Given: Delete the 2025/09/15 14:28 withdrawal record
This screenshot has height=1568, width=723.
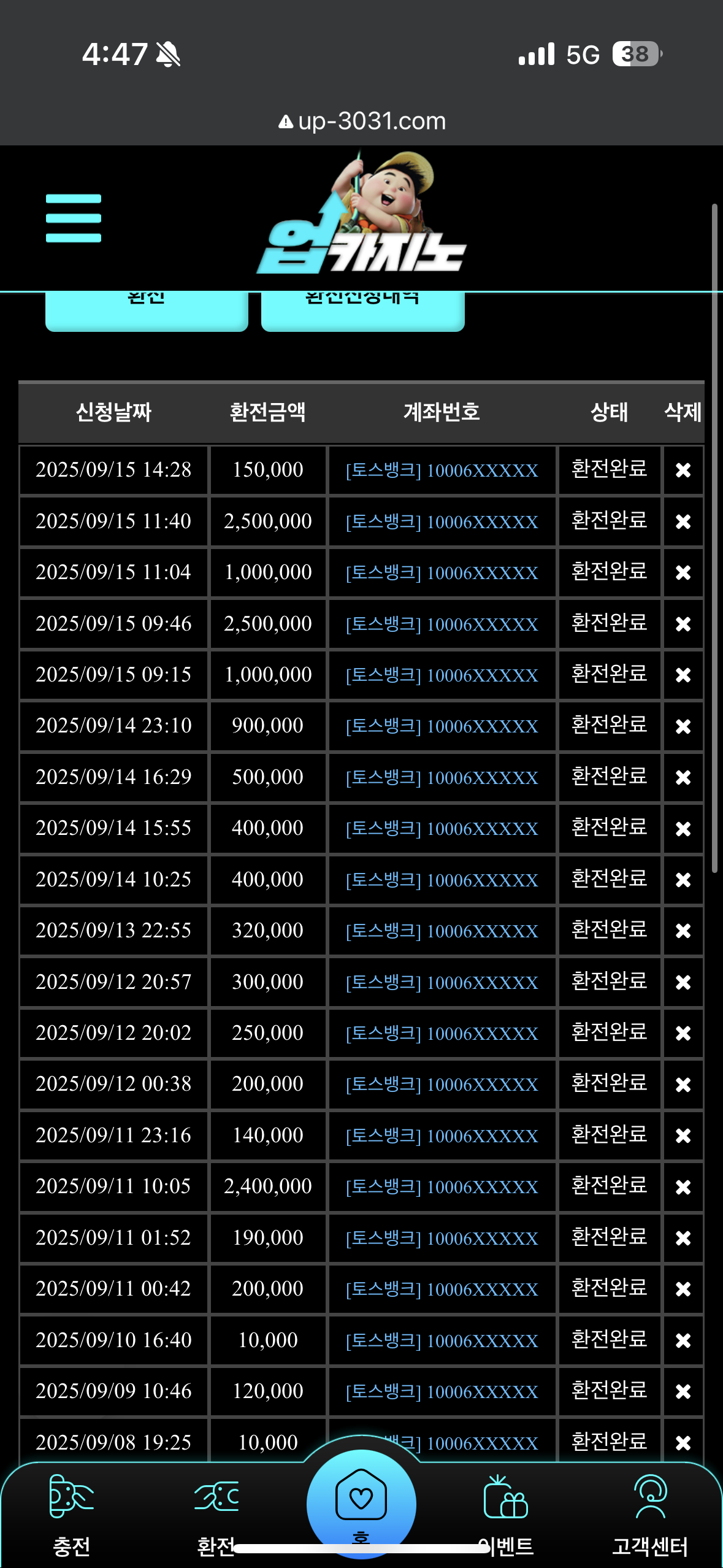Looking at the screenshot, I should (x=683, y=471).
